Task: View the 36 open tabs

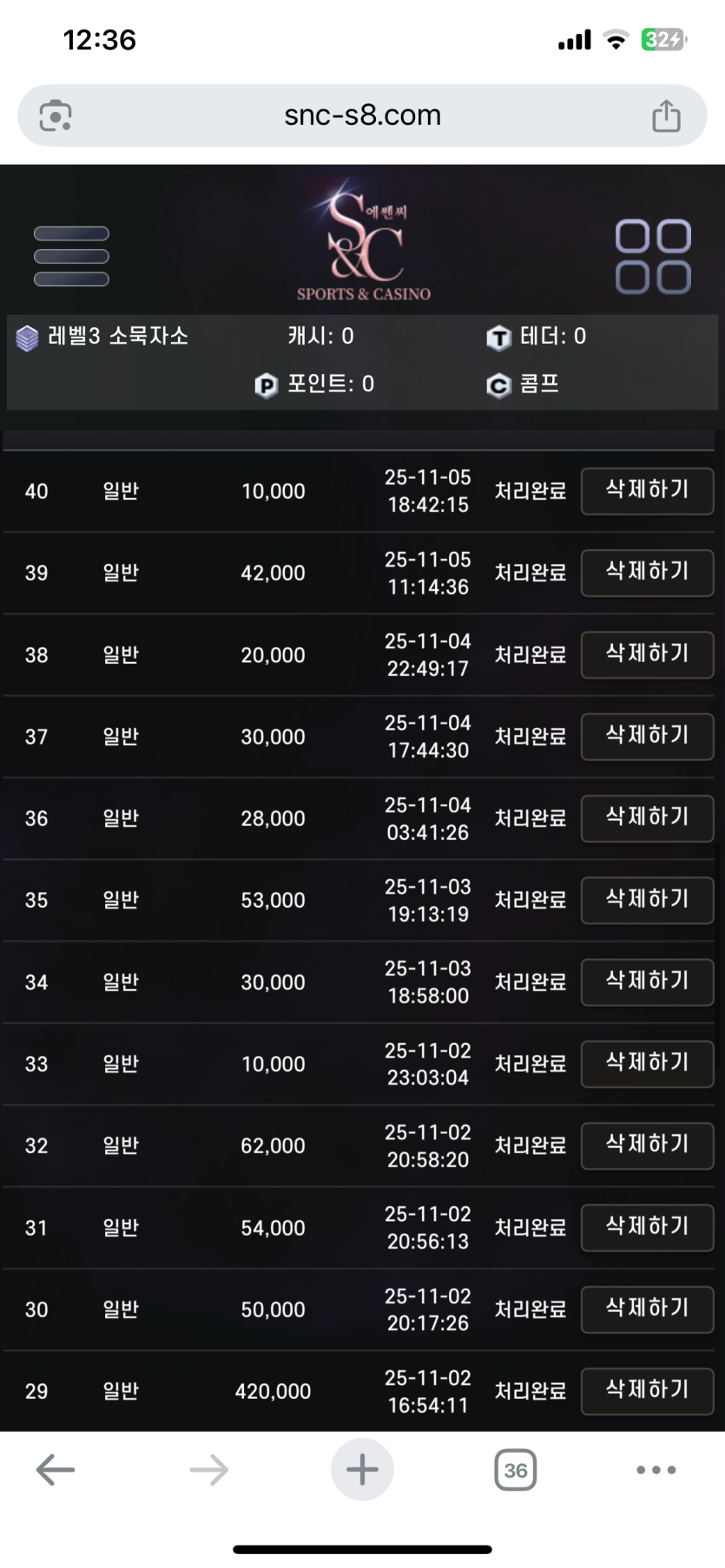Action: coord(516,1470)
